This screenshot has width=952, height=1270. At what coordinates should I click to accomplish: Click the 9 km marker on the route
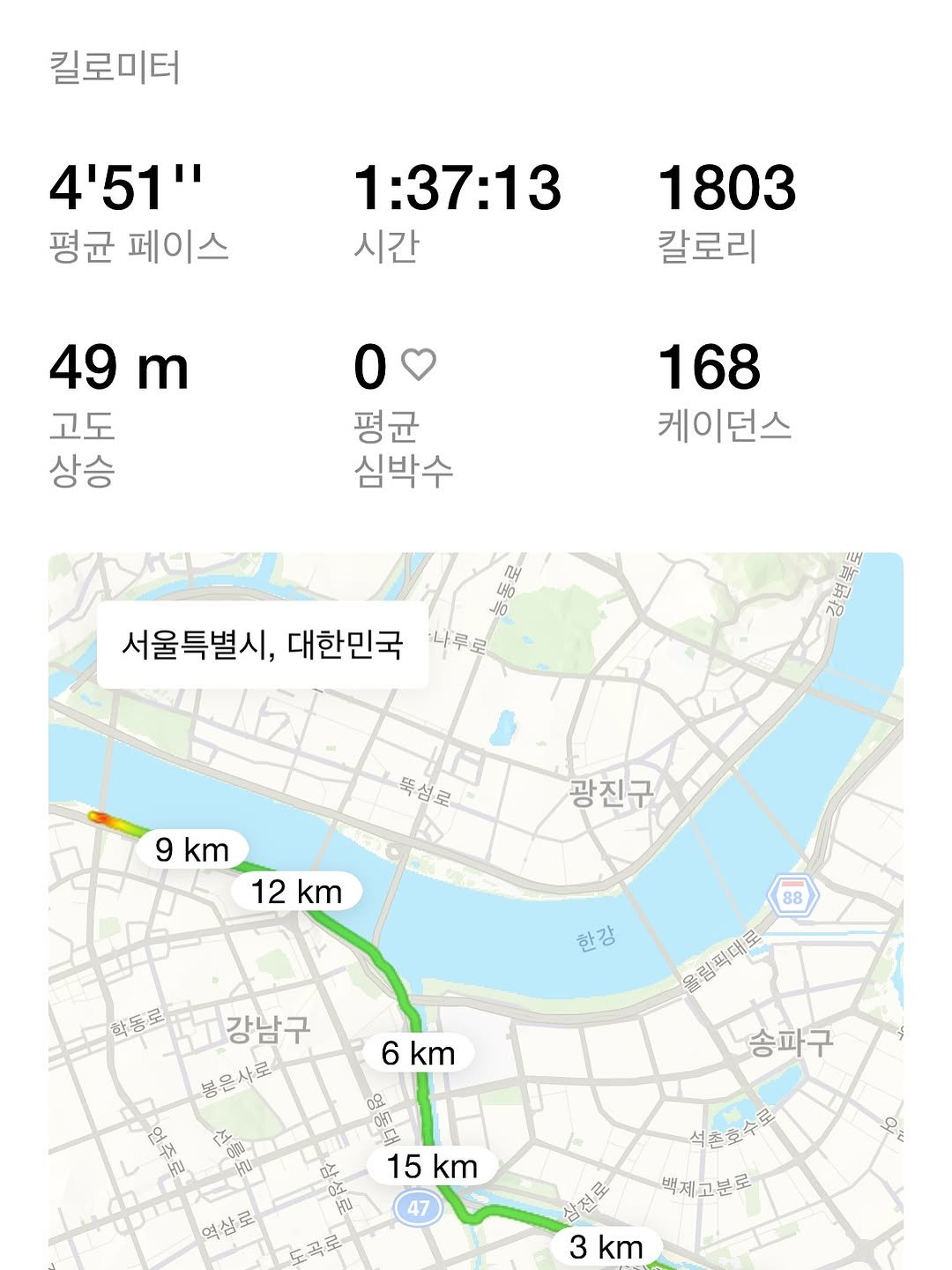193,849
